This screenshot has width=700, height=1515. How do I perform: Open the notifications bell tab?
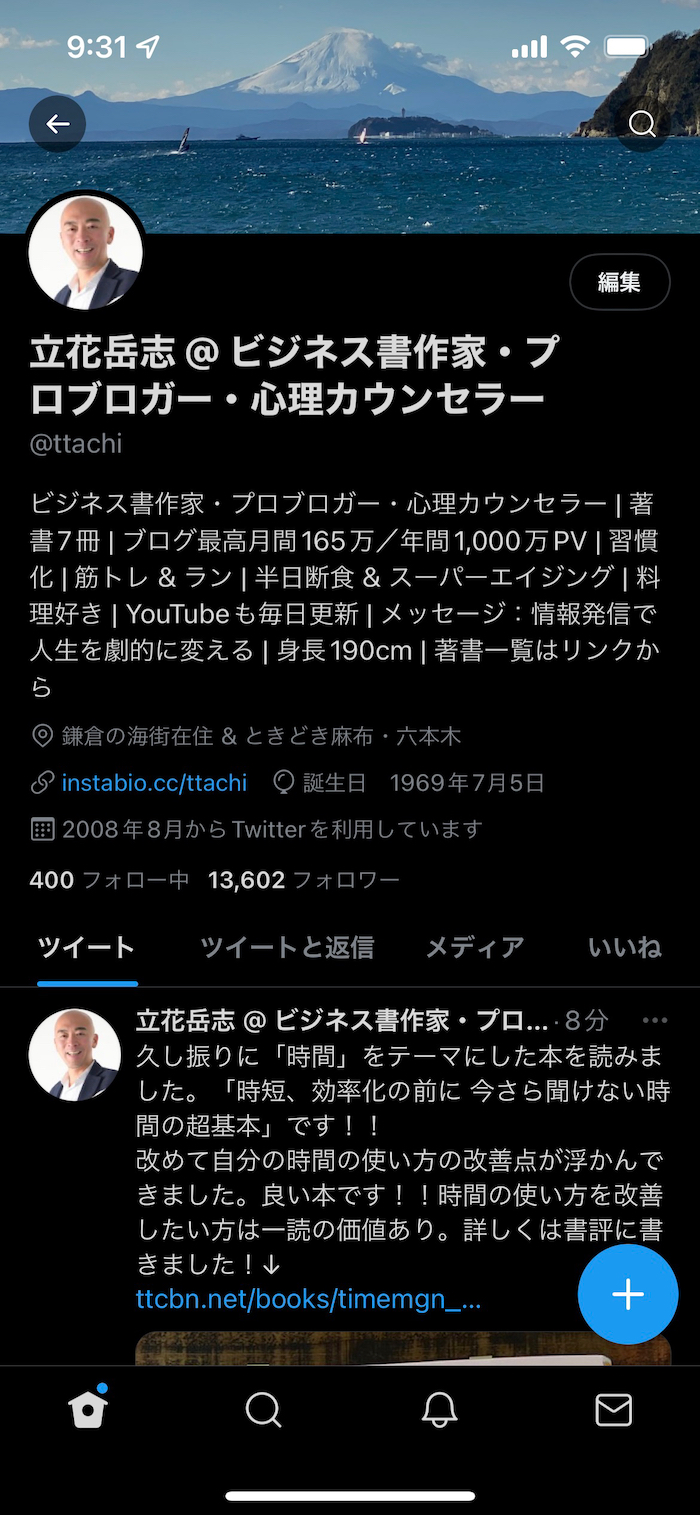(x=439, y=1410)
